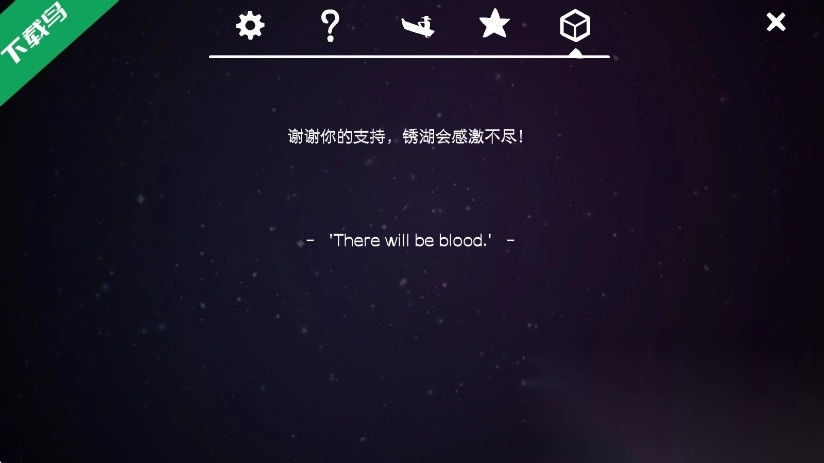Open the settings gear tab
The height and width of the screenshot is (463, 824).
click(250, 25)
